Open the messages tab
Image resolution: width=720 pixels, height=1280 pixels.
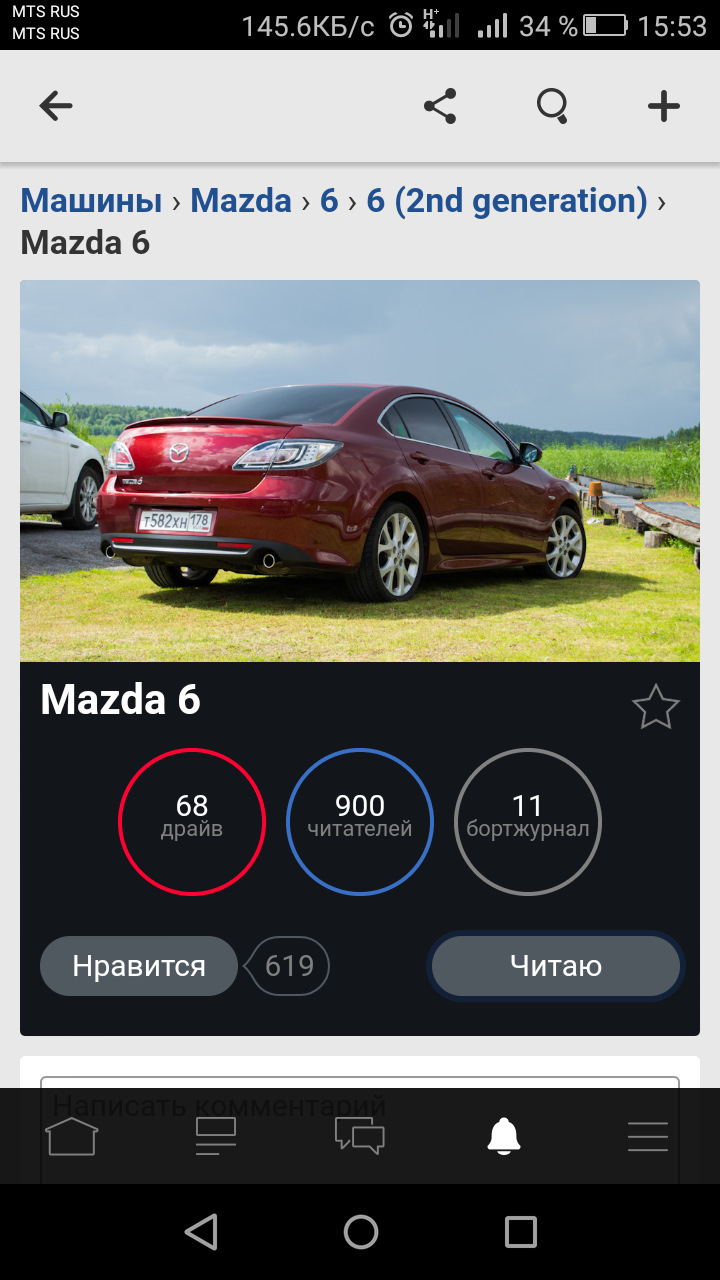(x=360, y=1136)
